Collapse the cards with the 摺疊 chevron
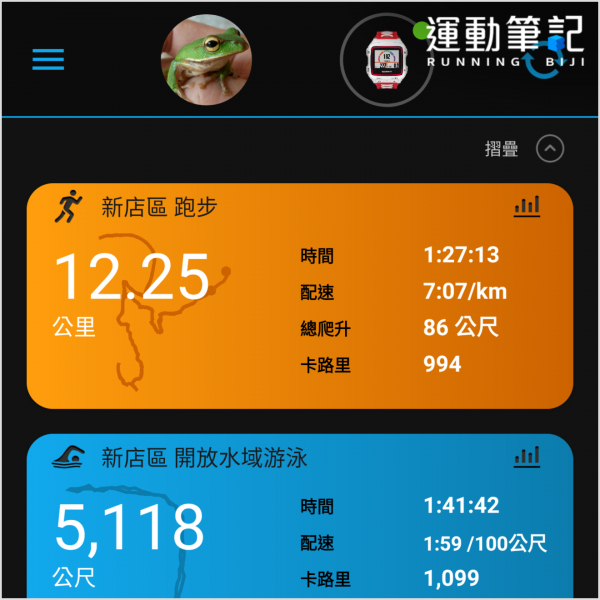 (550, 149)
